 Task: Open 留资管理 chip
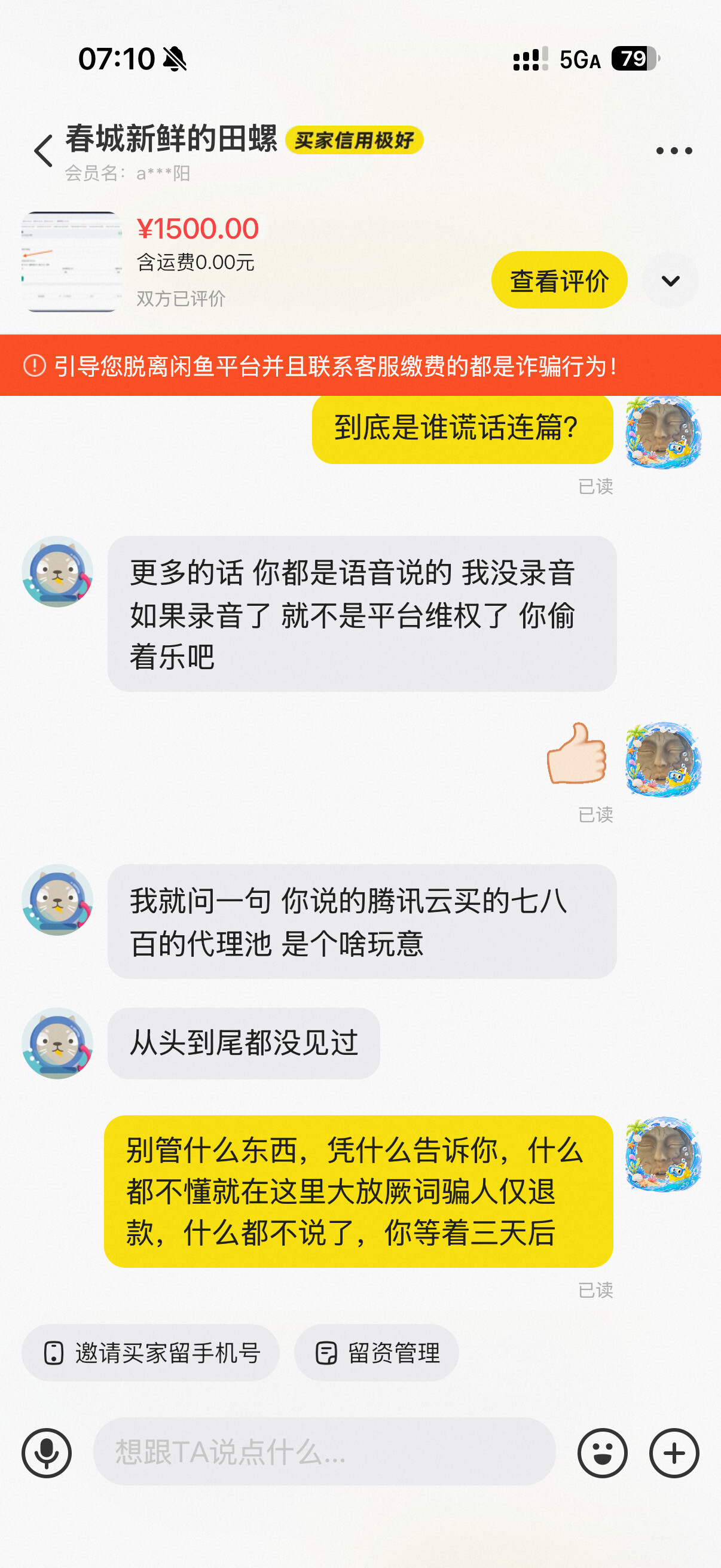click(x=376, y=1353)
